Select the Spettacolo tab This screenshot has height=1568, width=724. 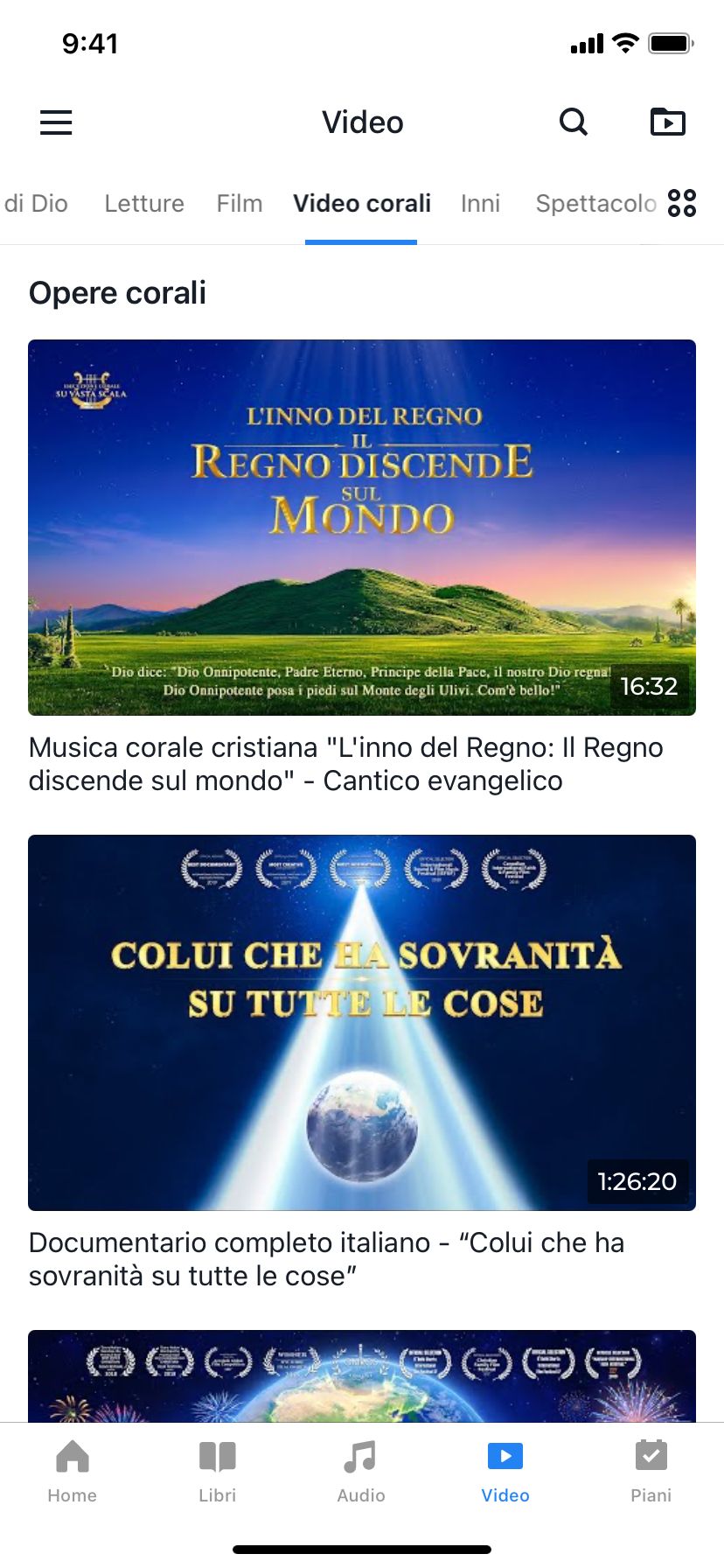595,204
